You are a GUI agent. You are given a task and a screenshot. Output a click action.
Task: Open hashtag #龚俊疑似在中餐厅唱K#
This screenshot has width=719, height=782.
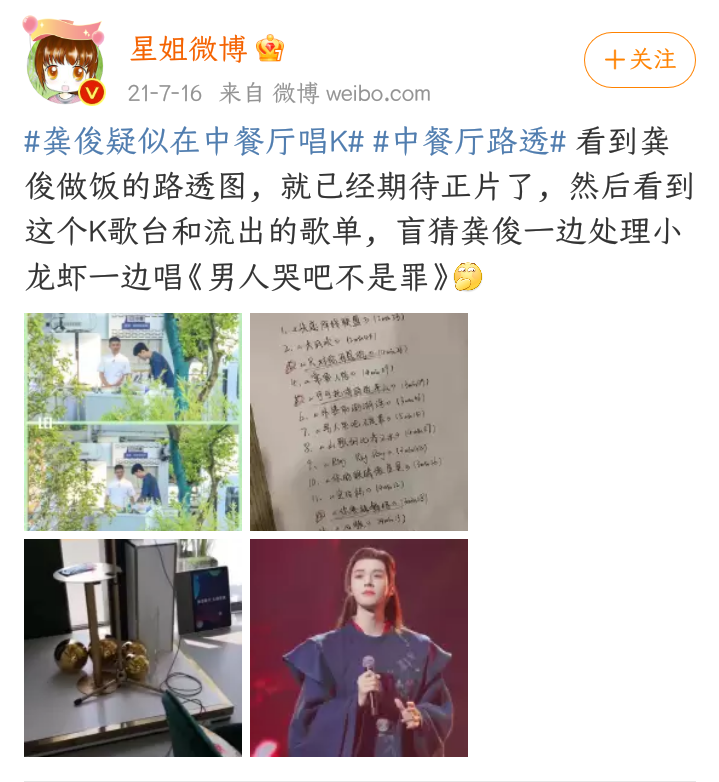193,142
